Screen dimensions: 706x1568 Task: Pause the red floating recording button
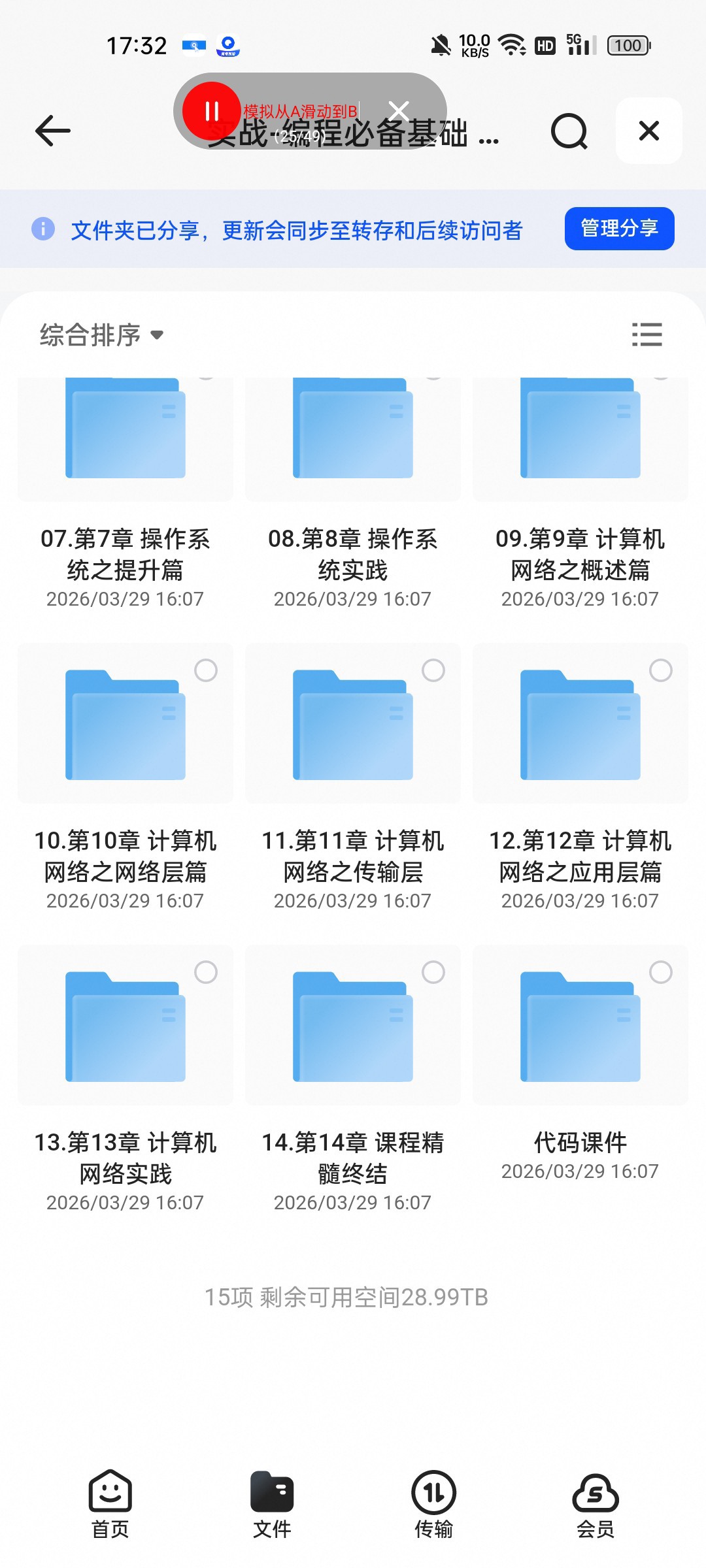tap(211, 111)
